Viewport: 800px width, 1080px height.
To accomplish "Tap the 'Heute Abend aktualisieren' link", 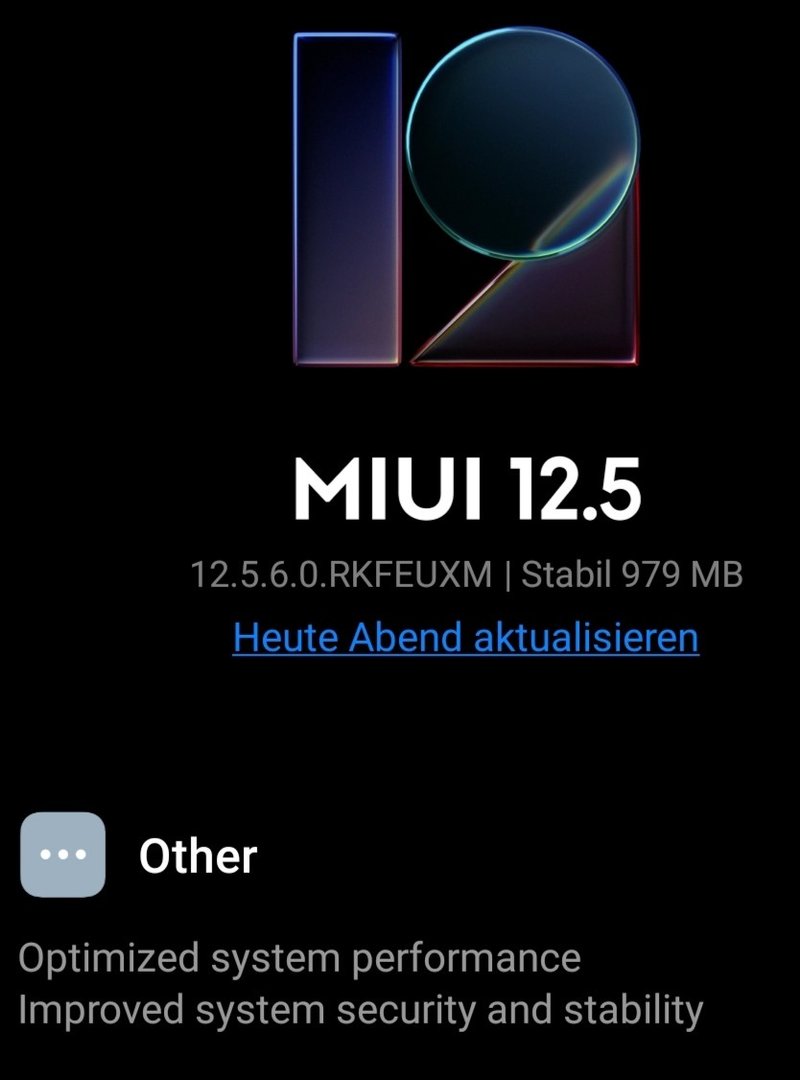I will click(x=465, y=636).
